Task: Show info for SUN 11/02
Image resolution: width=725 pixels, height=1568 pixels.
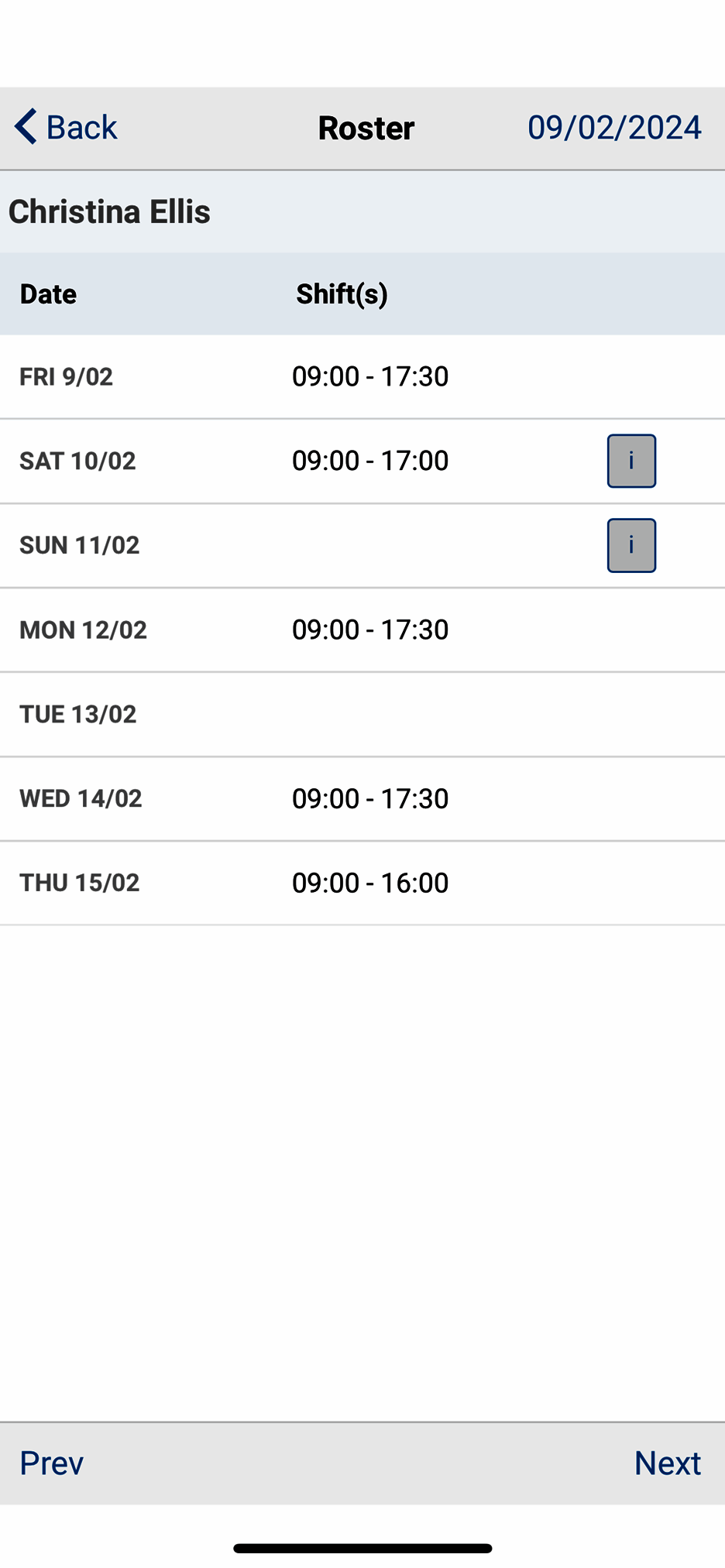Action: (x=631, y=545)
